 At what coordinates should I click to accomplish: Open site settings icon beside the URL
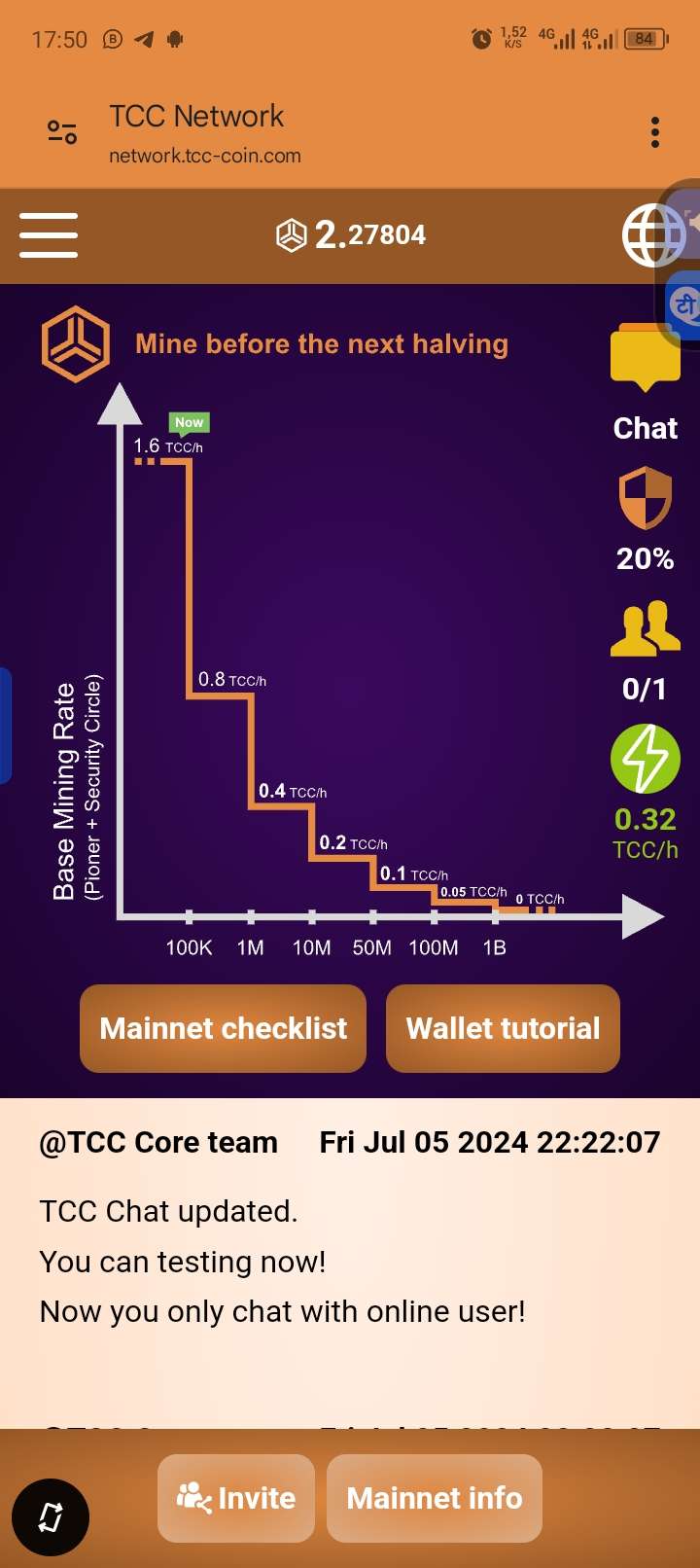pyautogui.click(x=62, y=132)
